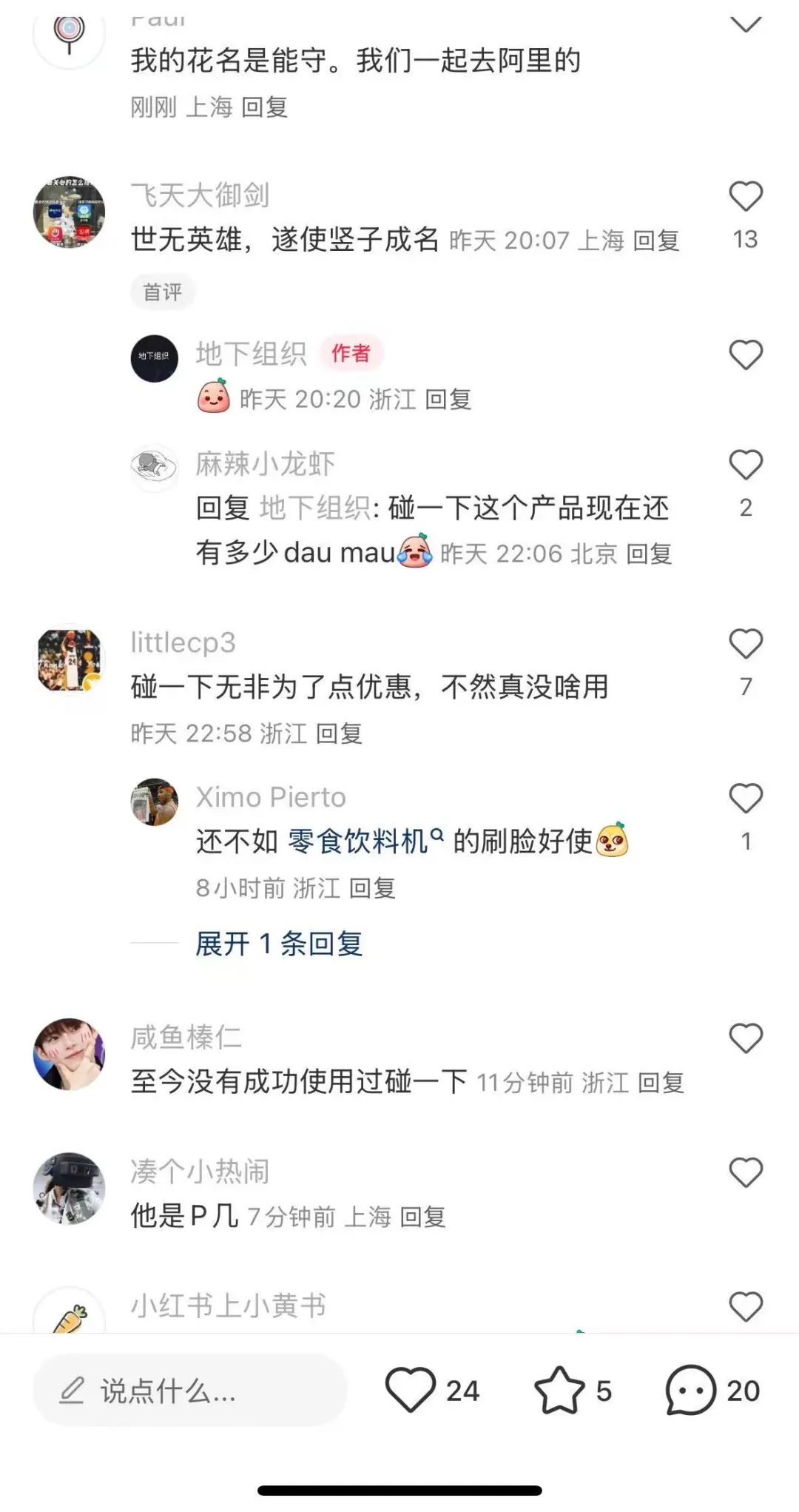The image size is (799, 1512).
Task: Like Ximo Pierto's reply
Action: (745, 799)
